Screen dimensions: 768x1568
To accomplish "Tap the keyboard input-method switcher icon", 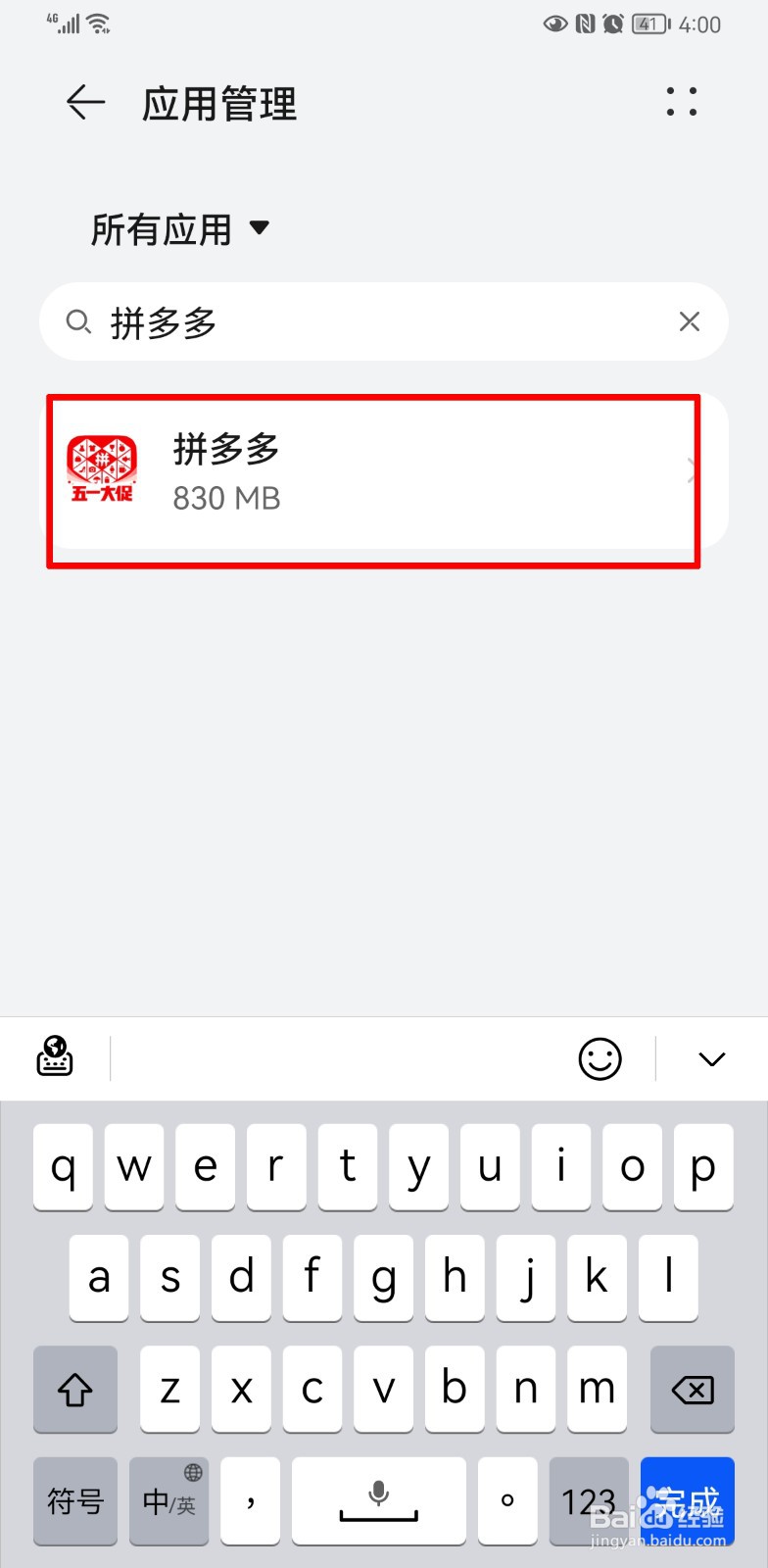I will [54, 1058].
